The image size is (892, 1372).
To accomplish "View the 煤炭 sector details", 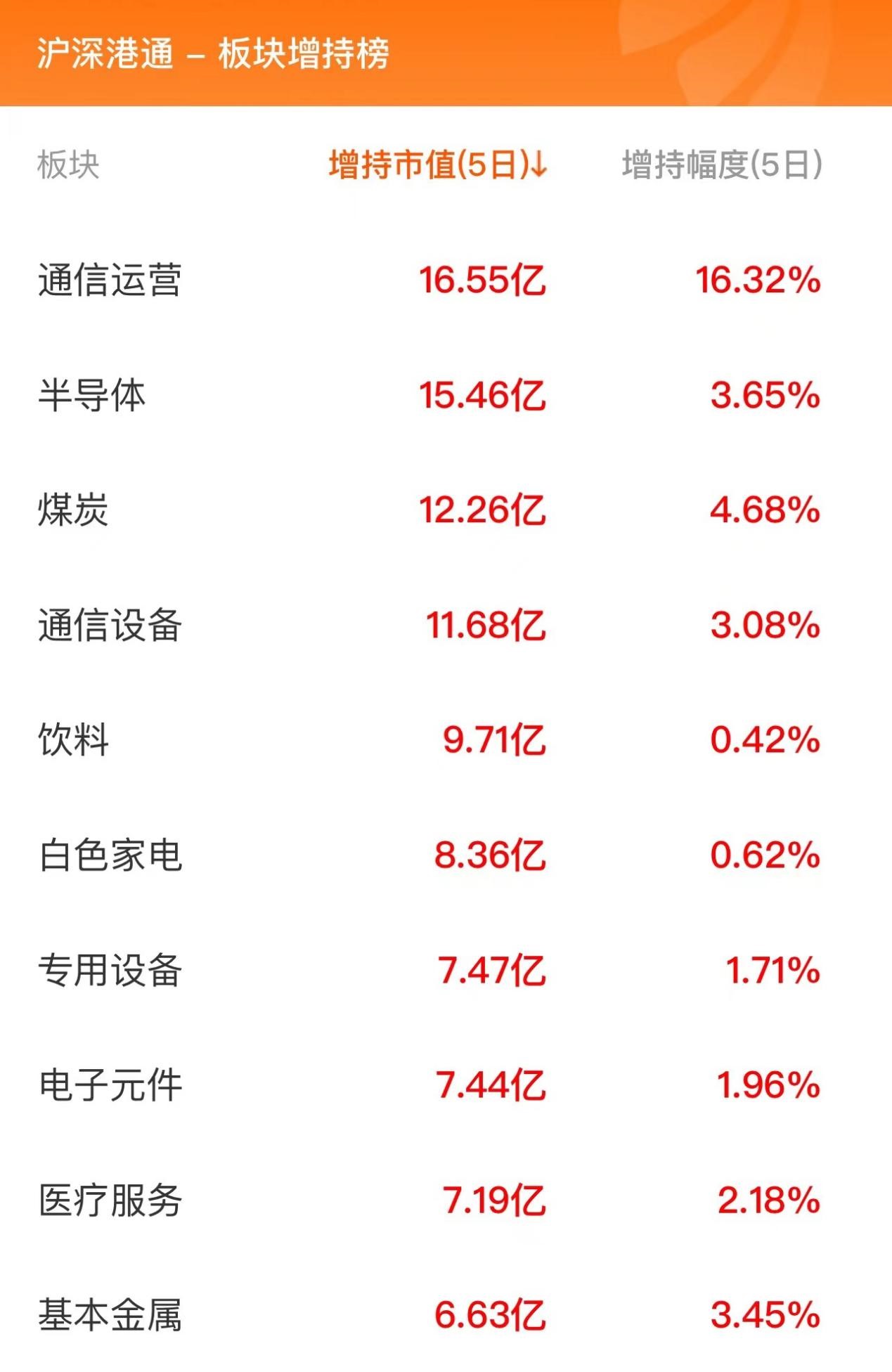I will coord(74,510).
